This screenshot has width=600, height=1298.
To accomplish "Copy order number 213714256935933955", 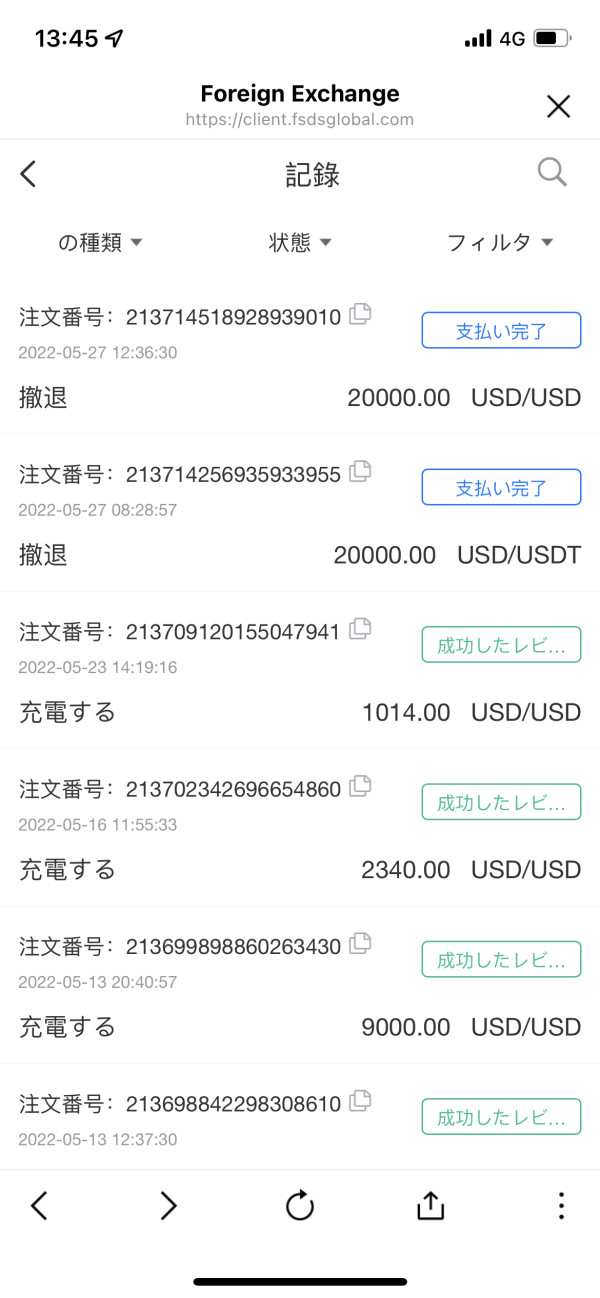I will [360, 472].
